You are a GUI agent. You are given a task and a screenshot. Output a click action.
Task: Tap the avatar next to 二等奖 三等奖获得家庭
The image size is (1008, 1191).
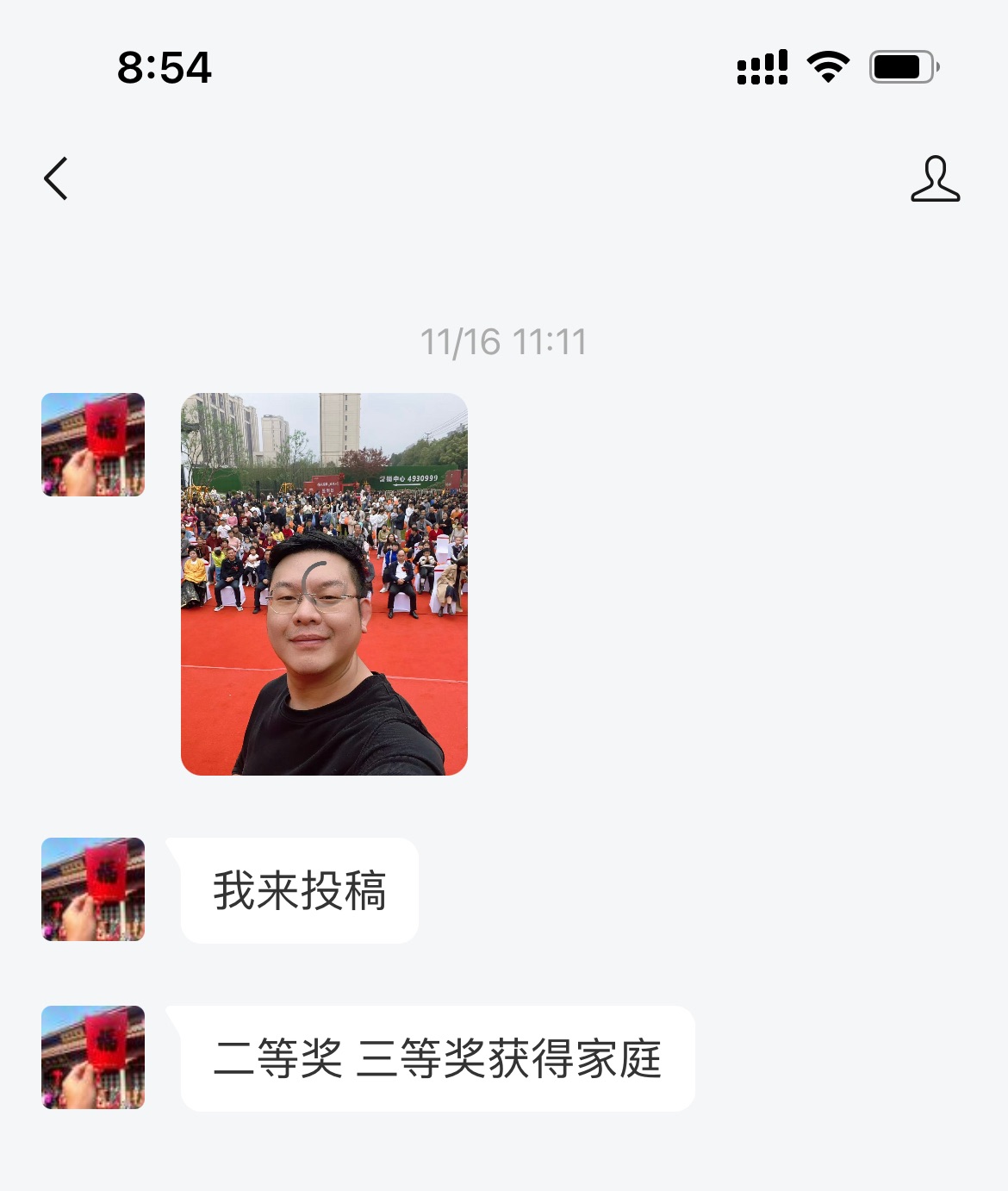point(93,1057)
